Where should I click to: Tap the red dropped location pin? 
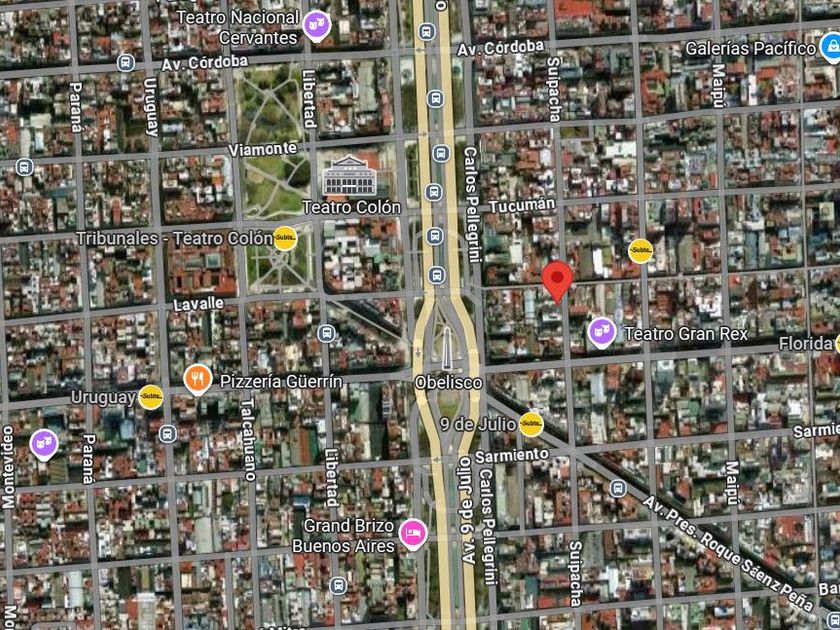pyautogui.click(x=557, y=280)
